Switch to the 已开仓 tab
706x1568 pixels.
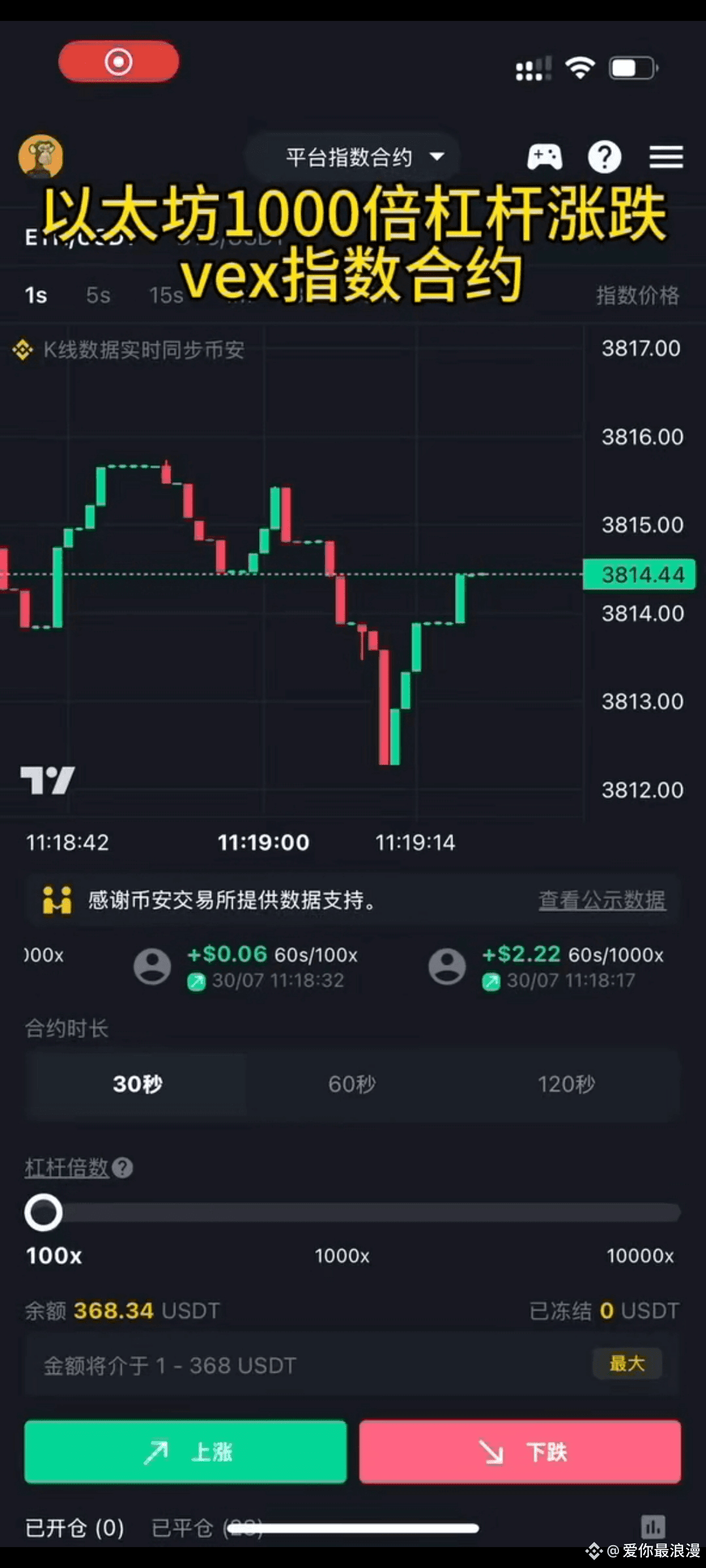pyautogui.click(x=75, y=1527)
